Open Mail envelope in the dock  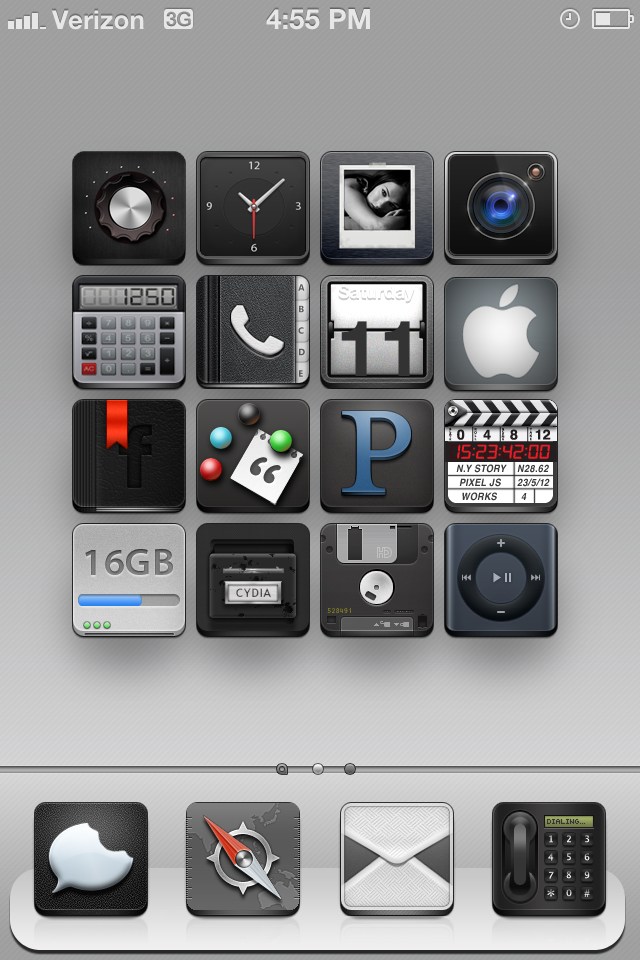click(397, 858)
